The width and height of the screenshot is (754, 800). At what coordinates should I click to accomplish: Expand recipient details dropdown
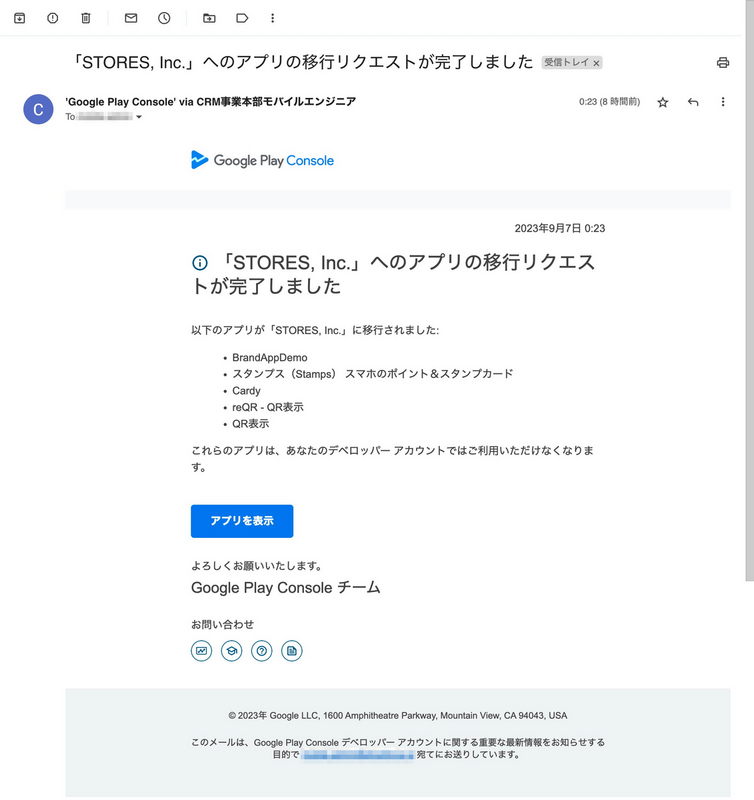pyautogui.click(x=139, y=117)
